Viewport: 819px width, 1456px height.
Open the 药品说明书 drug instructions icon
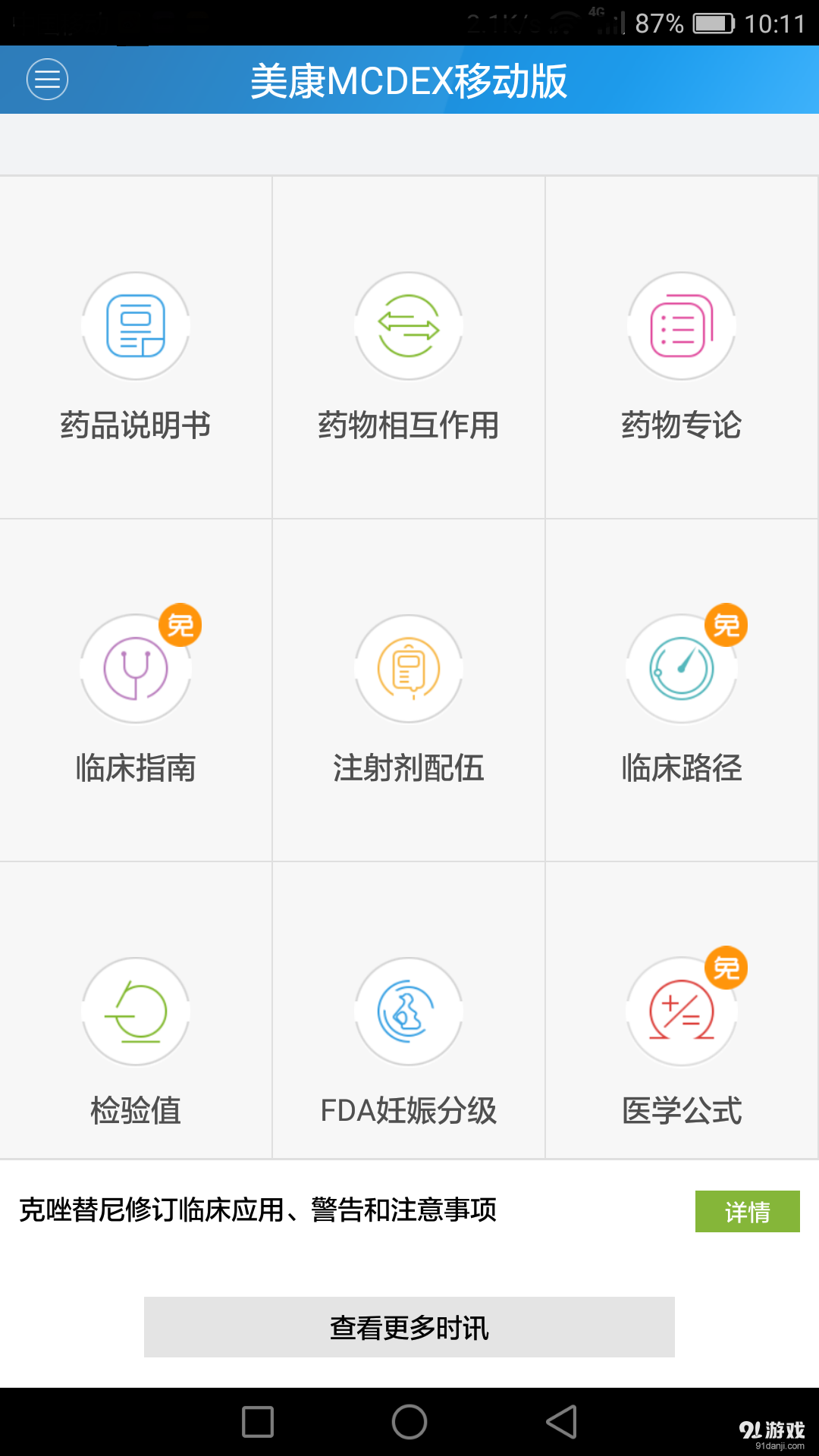(135, 326)
